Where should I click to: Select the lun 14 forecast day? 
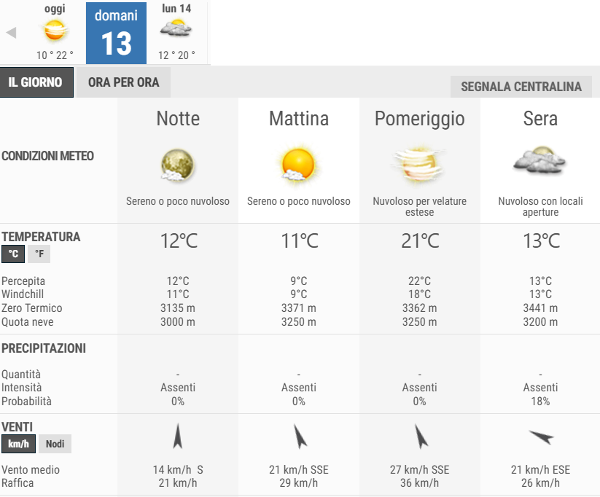click(177, 32)
